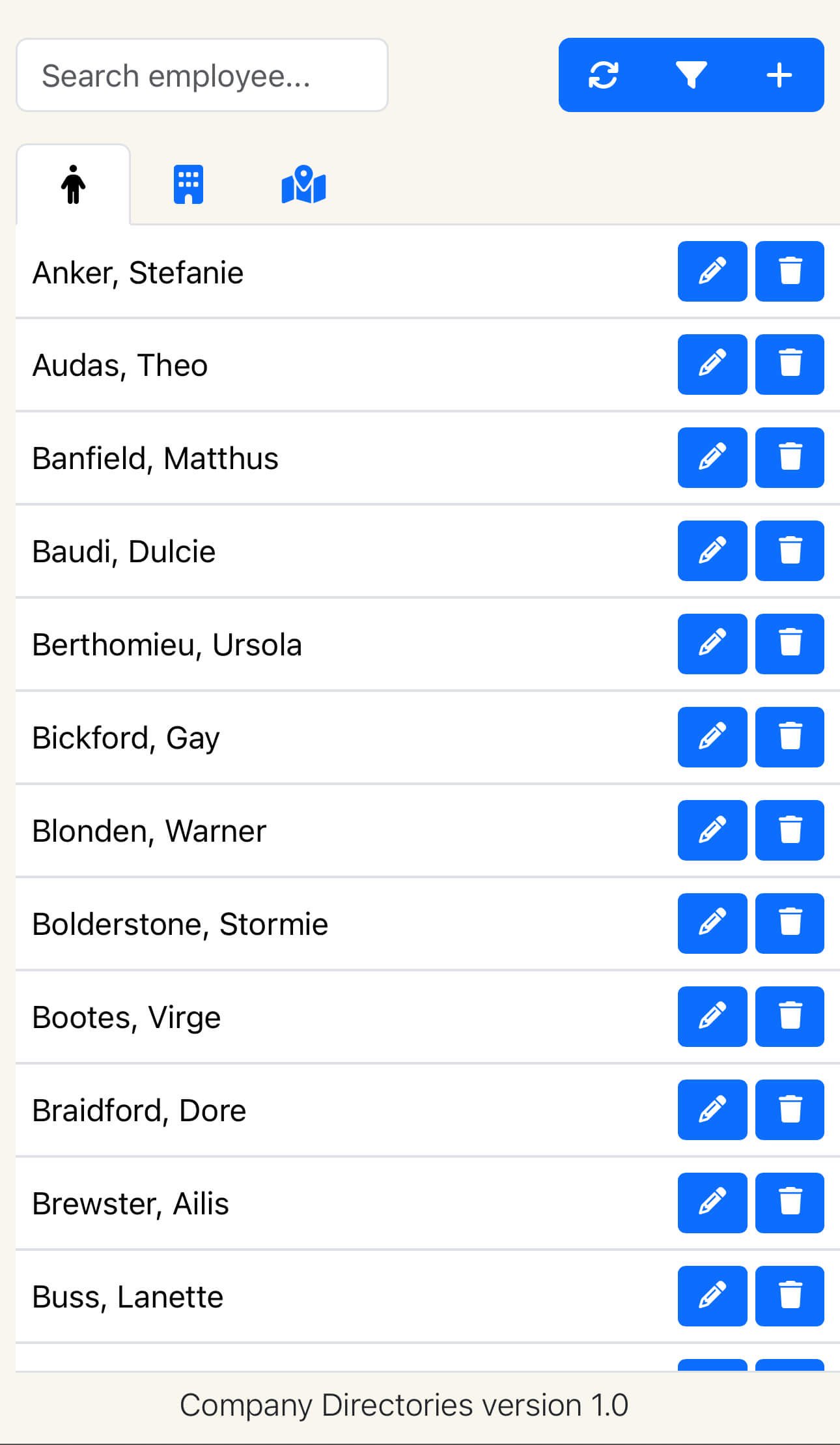This screenshot has height=1445, width=840.
Task: Edit Bootes, Virge with the pencil icon
Action: (712, 1016)
